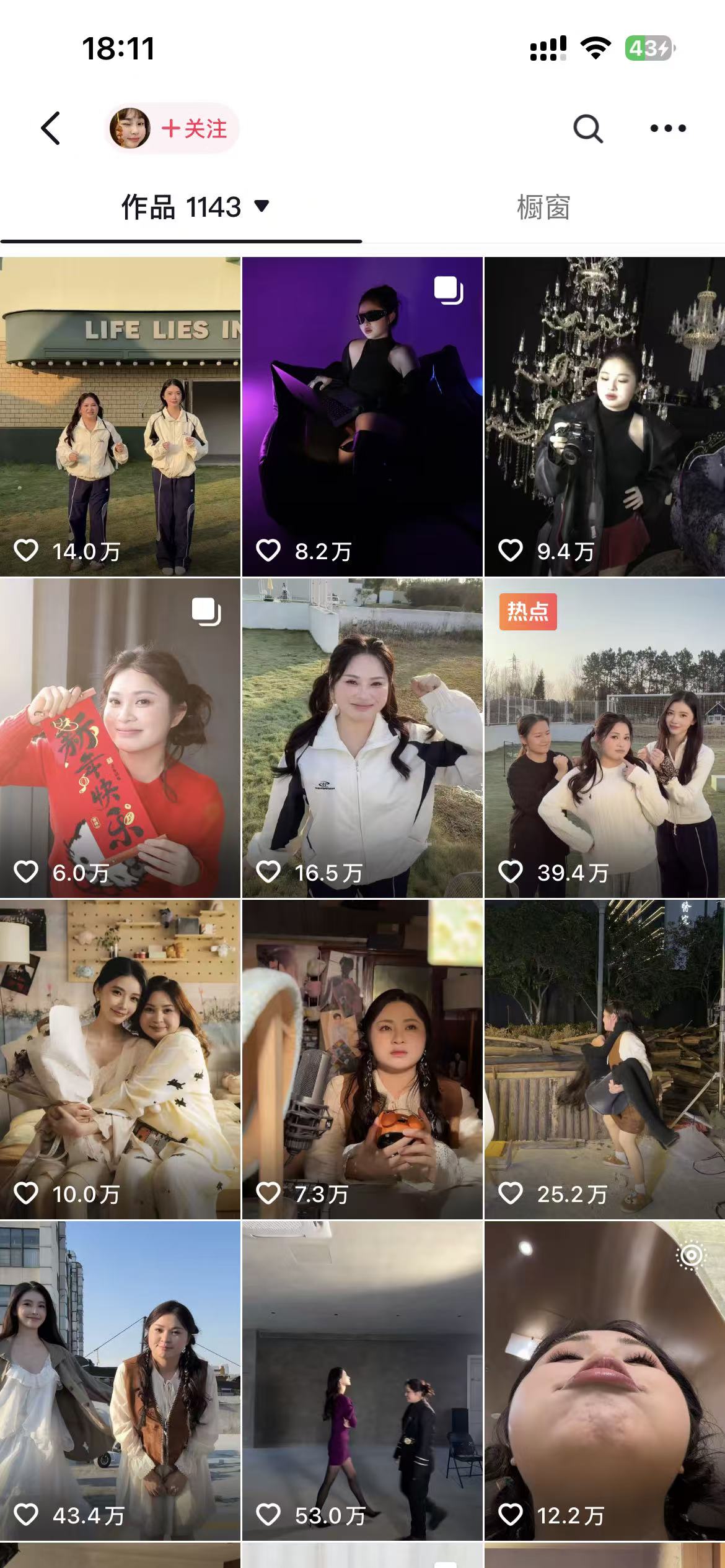Open the 热点 video with 39.4万 likes
The height and width of the screenshot is (1568, 725).
(604, 738)
